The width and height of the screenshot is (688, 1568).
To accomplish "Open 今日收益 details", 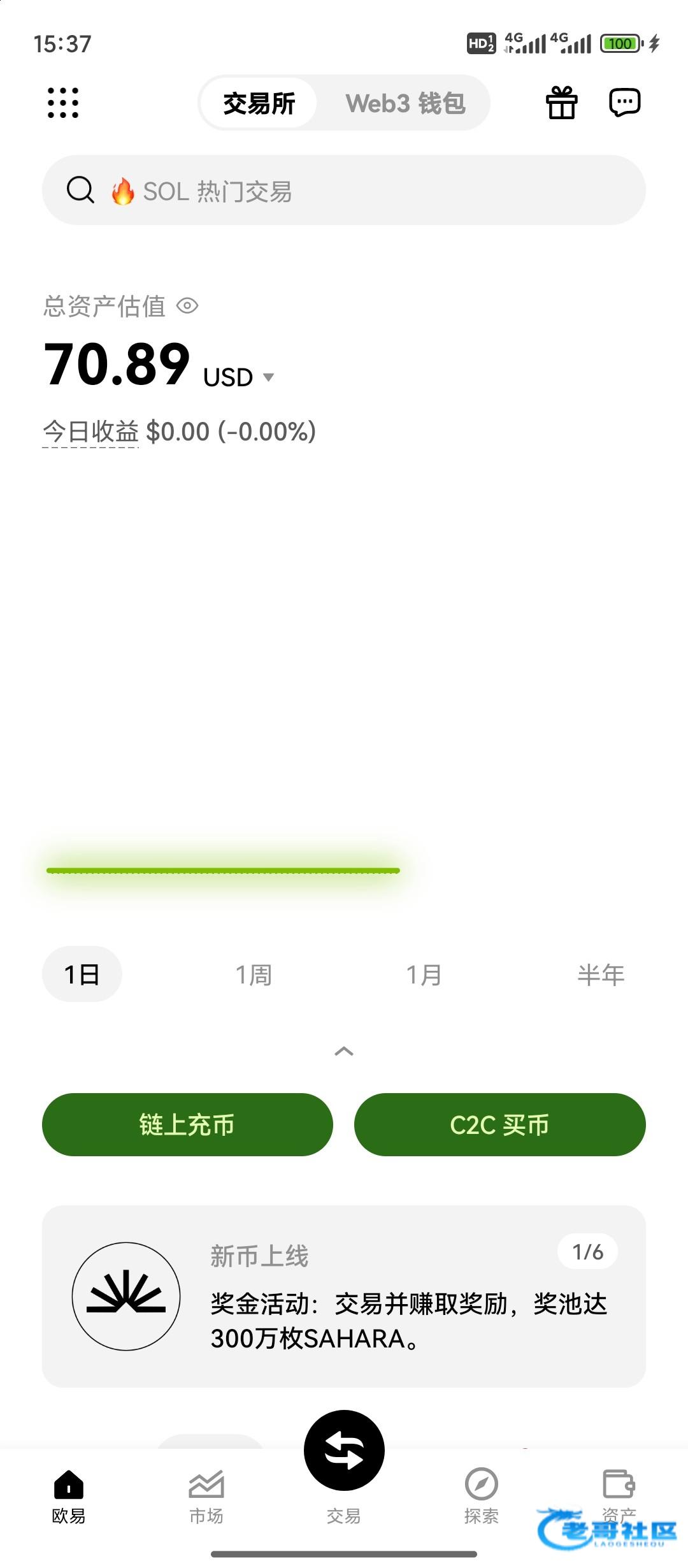I will (x=90, y=432).
